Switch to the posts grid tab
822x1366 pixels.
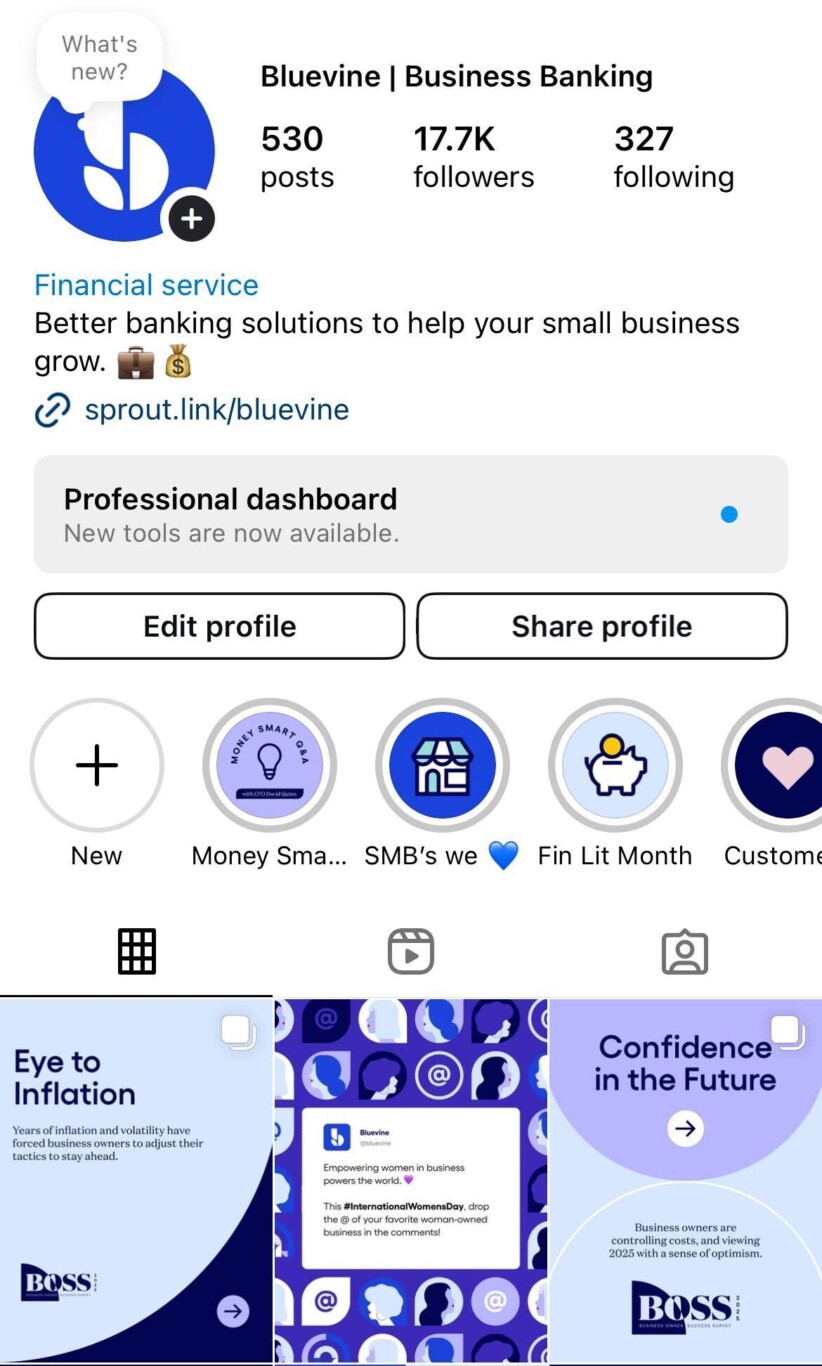[x=137, y=951]
